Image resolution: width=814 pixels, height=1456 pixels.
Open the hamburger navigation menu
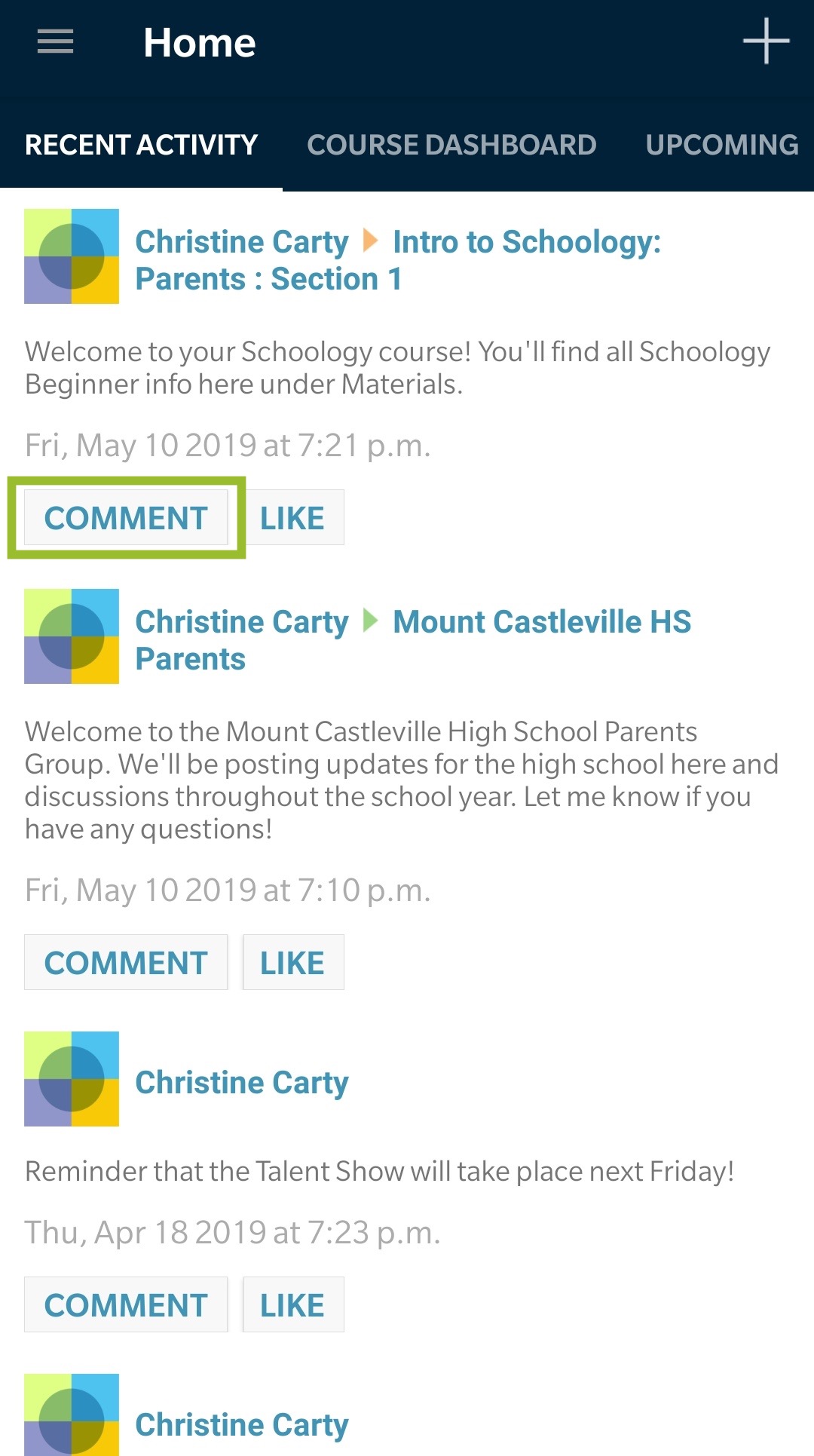point(55,41)
